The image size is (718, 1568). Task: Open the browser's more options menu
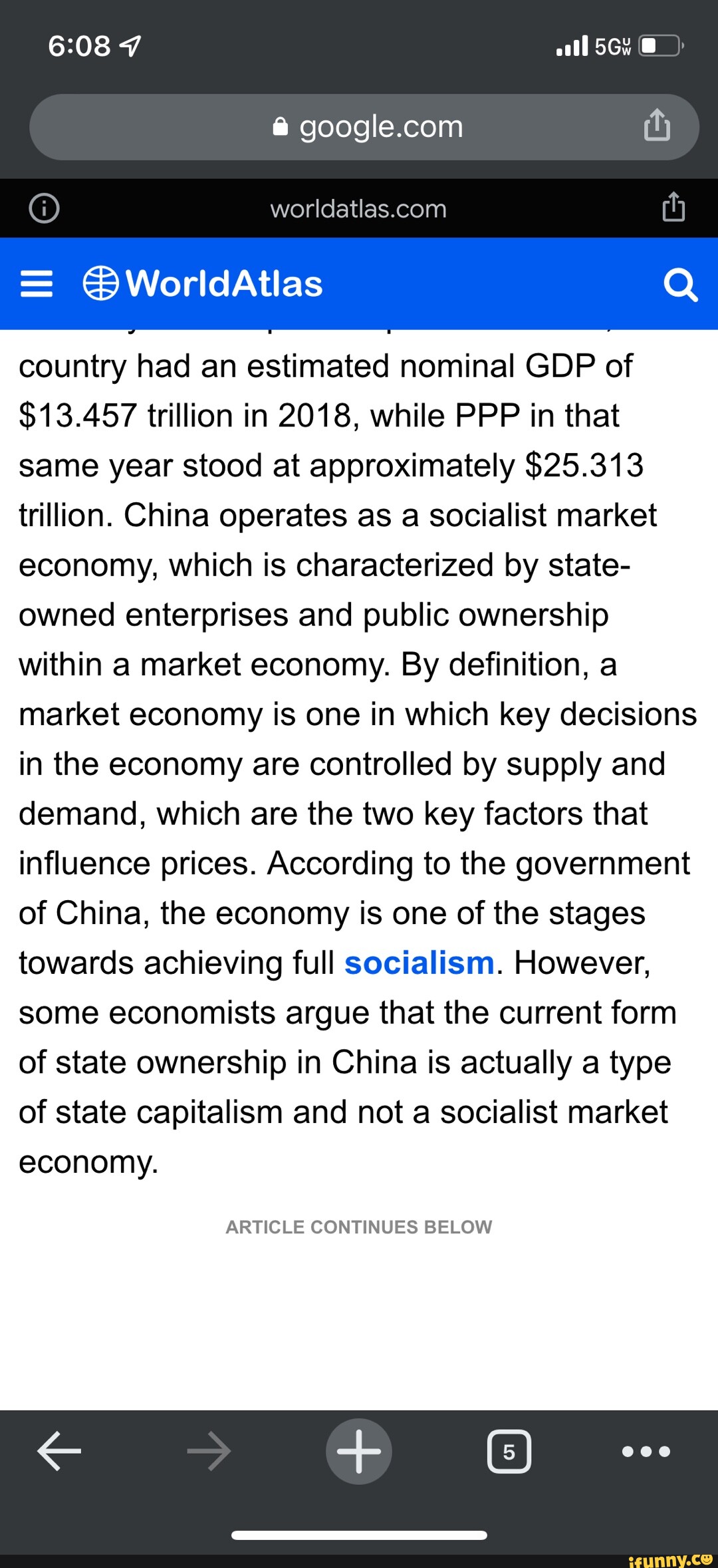pos(646,1451)
